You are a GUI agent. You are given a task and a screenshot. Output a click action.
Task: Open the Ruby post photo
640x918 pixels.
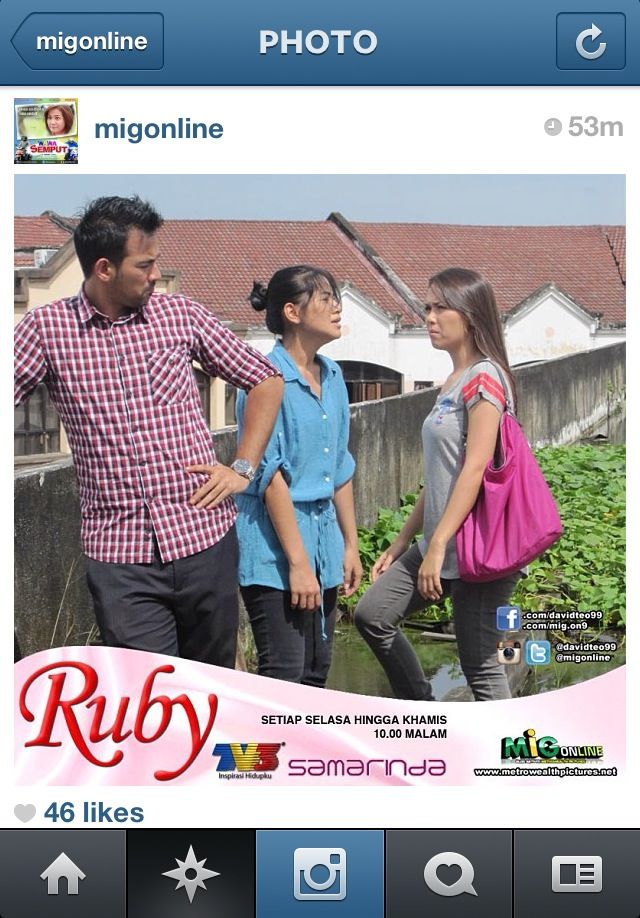click(x=320, y=480)
